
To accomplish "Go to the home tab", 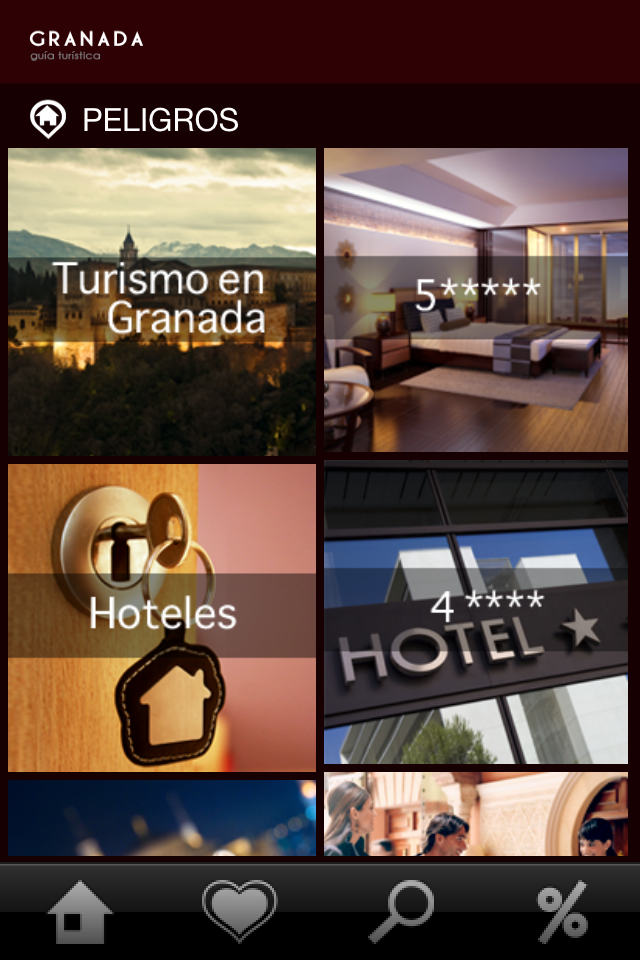I will (x=80, y=912).
